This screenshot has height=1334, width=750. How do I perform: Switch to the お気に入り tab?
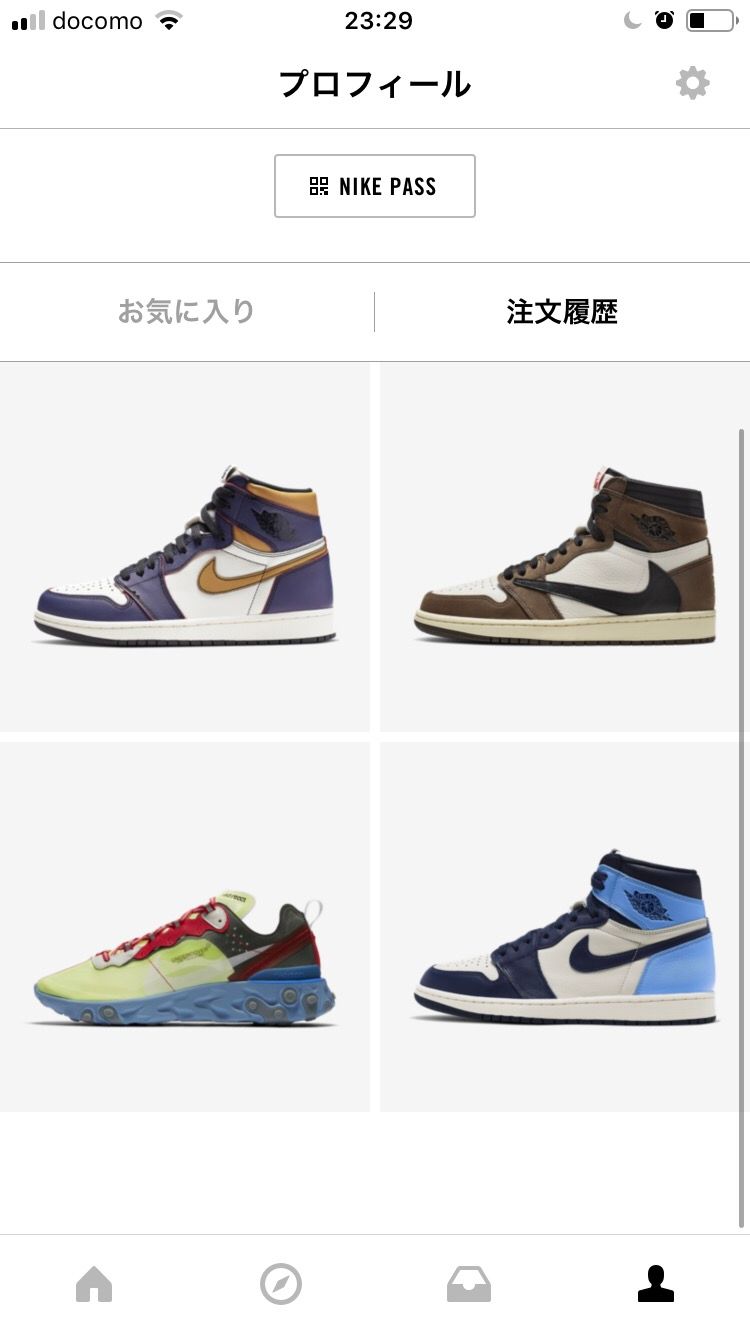pos(187,312)
